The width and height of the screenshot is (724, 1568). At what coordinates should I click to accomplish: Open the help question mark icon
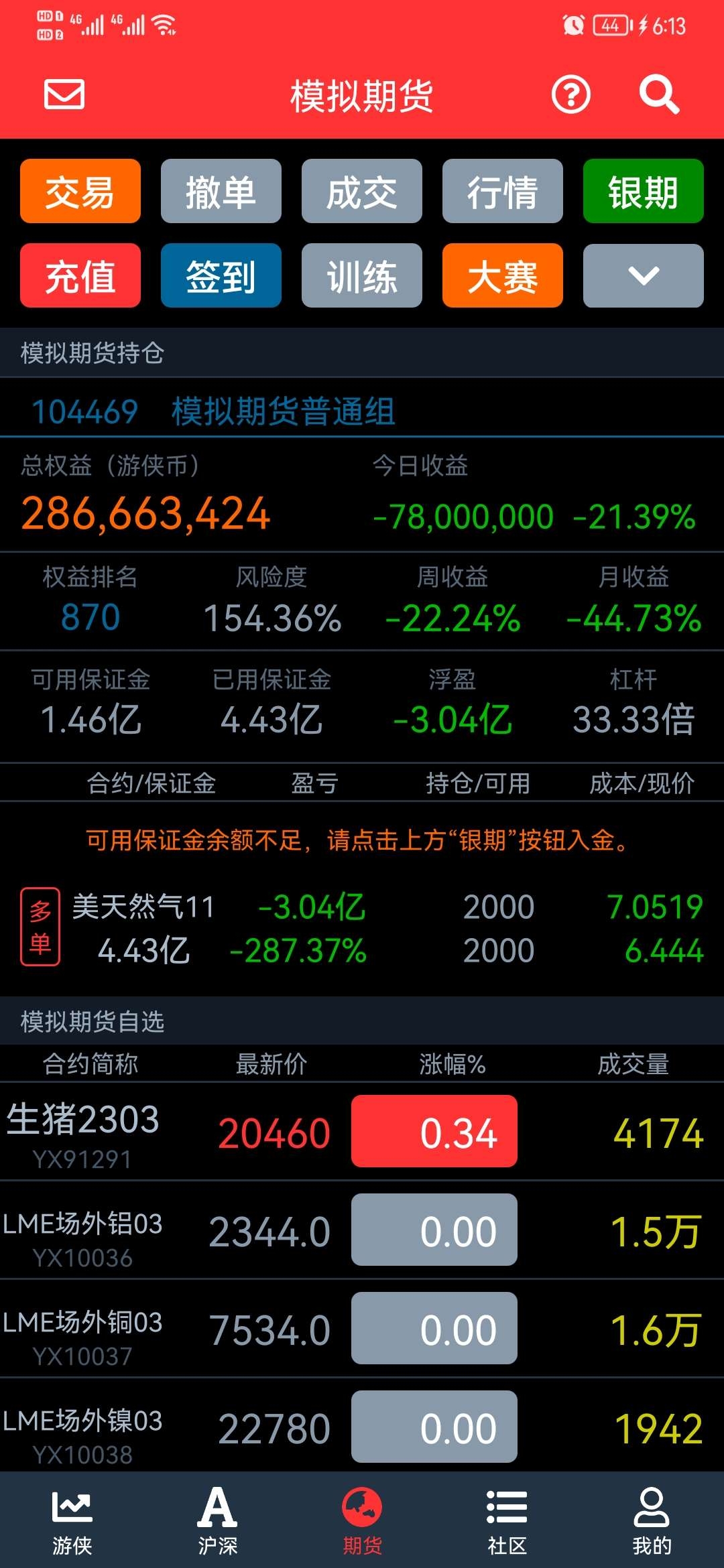point(570,94)
